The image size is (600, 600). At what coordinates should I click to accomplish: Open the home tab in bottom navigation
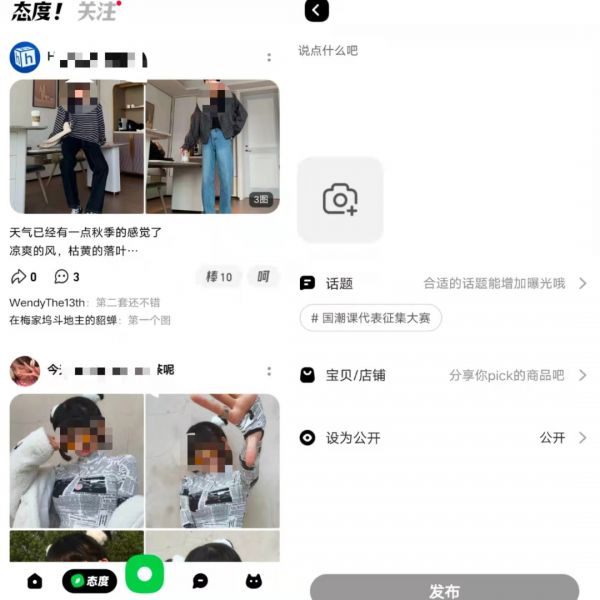coord(35,580)
